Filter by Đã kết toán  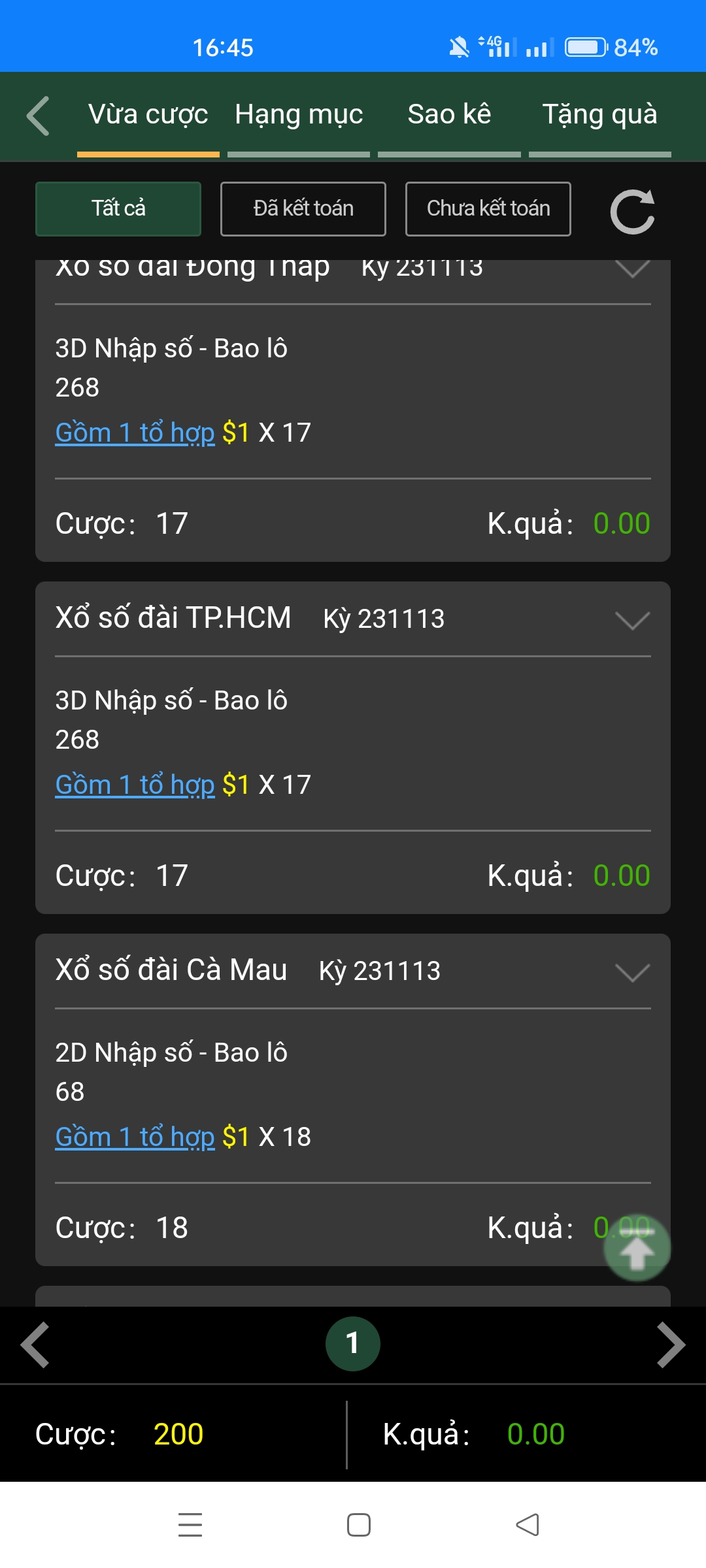(303, 209)
